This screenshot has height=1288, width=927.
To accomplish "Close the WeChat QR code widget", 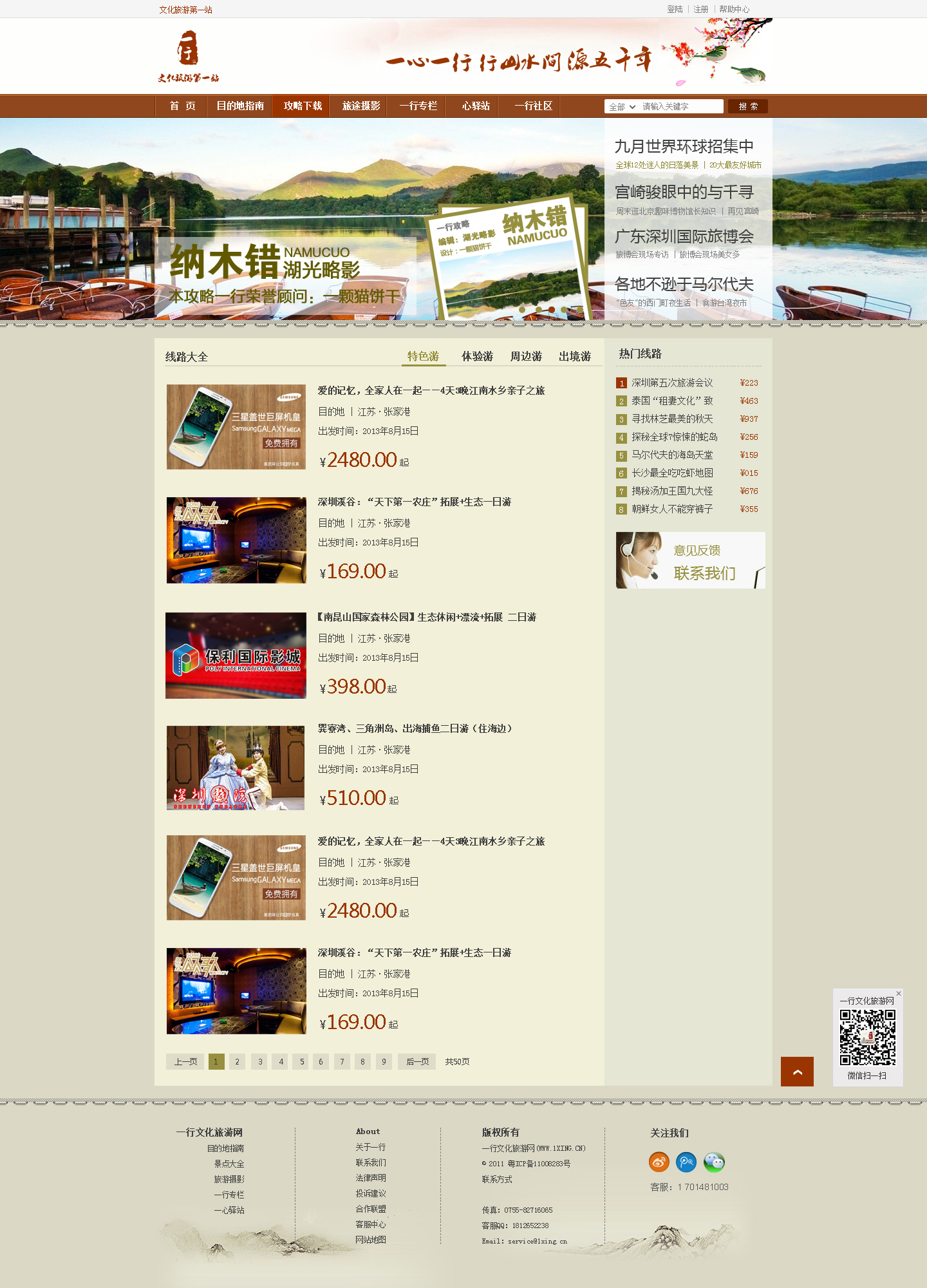I will click(x=899, y=993).
